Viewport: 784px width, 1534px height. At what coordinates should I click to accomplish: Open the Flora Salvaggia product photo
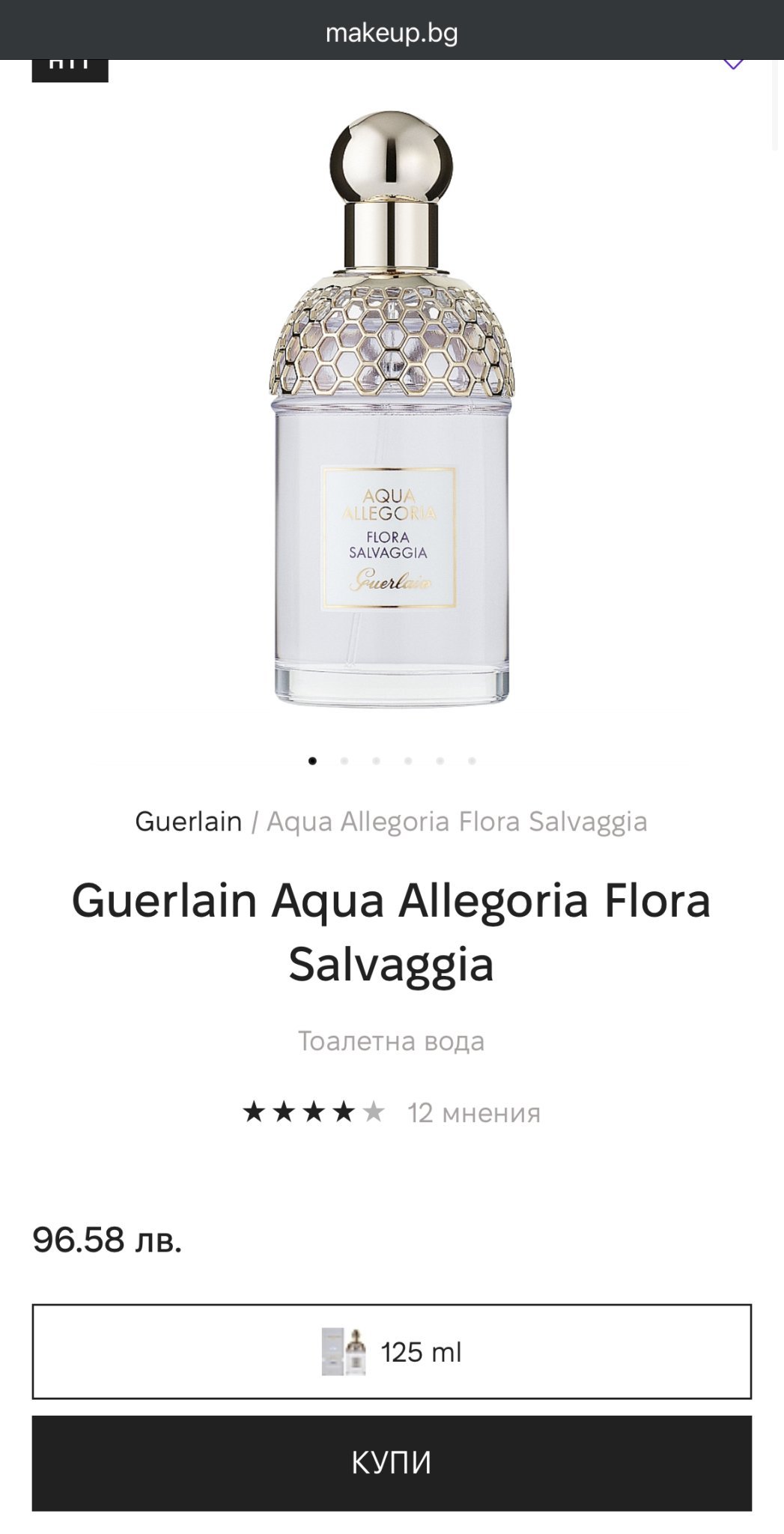click(x=392, y=409)
